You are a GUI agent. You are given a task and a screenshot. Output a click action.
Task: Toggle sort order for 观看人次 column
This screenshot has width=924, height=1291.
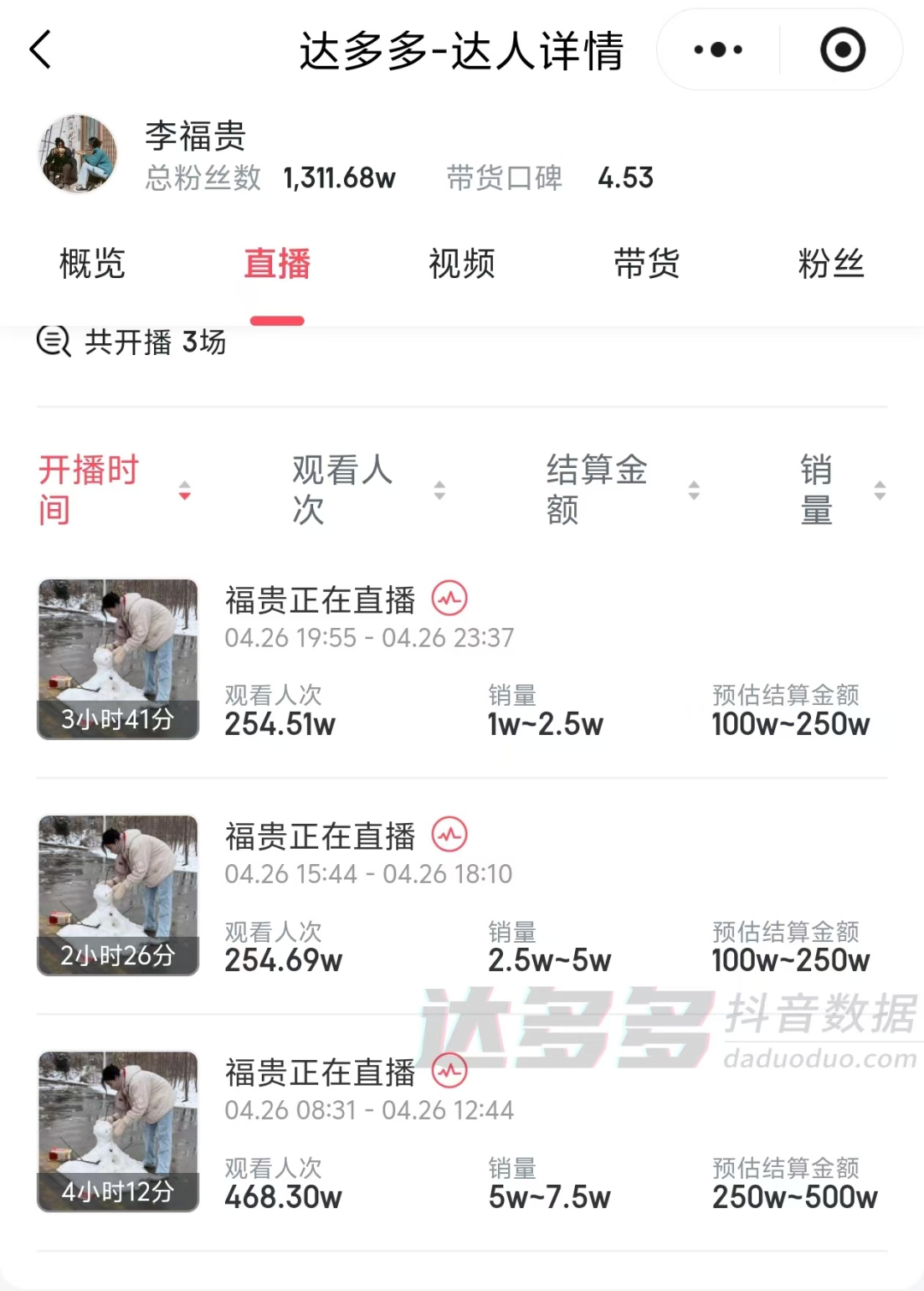(440, 491)
